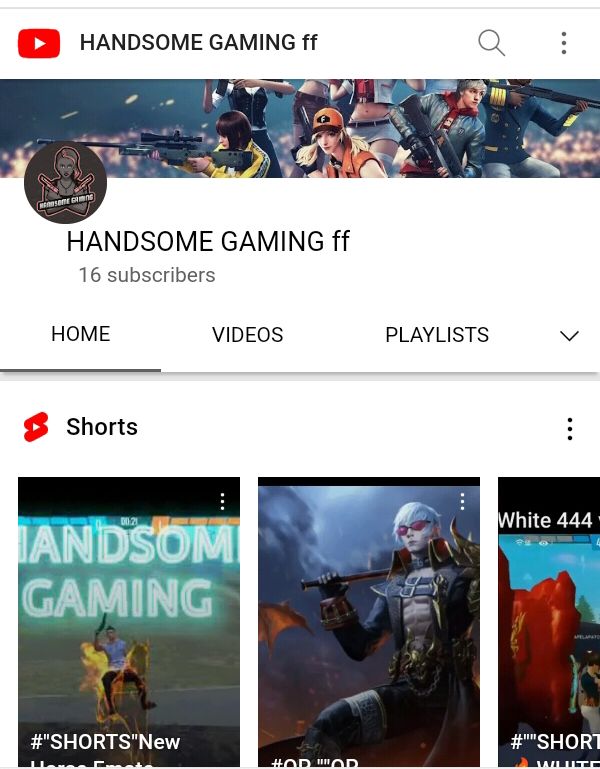Open search in the channel header
Screen dimensions: 600x769
point(491,42)
